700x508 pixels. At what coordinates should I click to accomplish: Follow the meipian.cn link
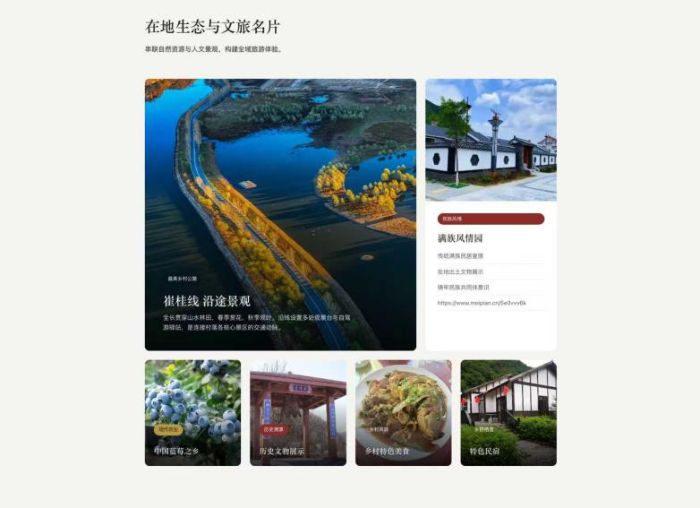(482, 303)
